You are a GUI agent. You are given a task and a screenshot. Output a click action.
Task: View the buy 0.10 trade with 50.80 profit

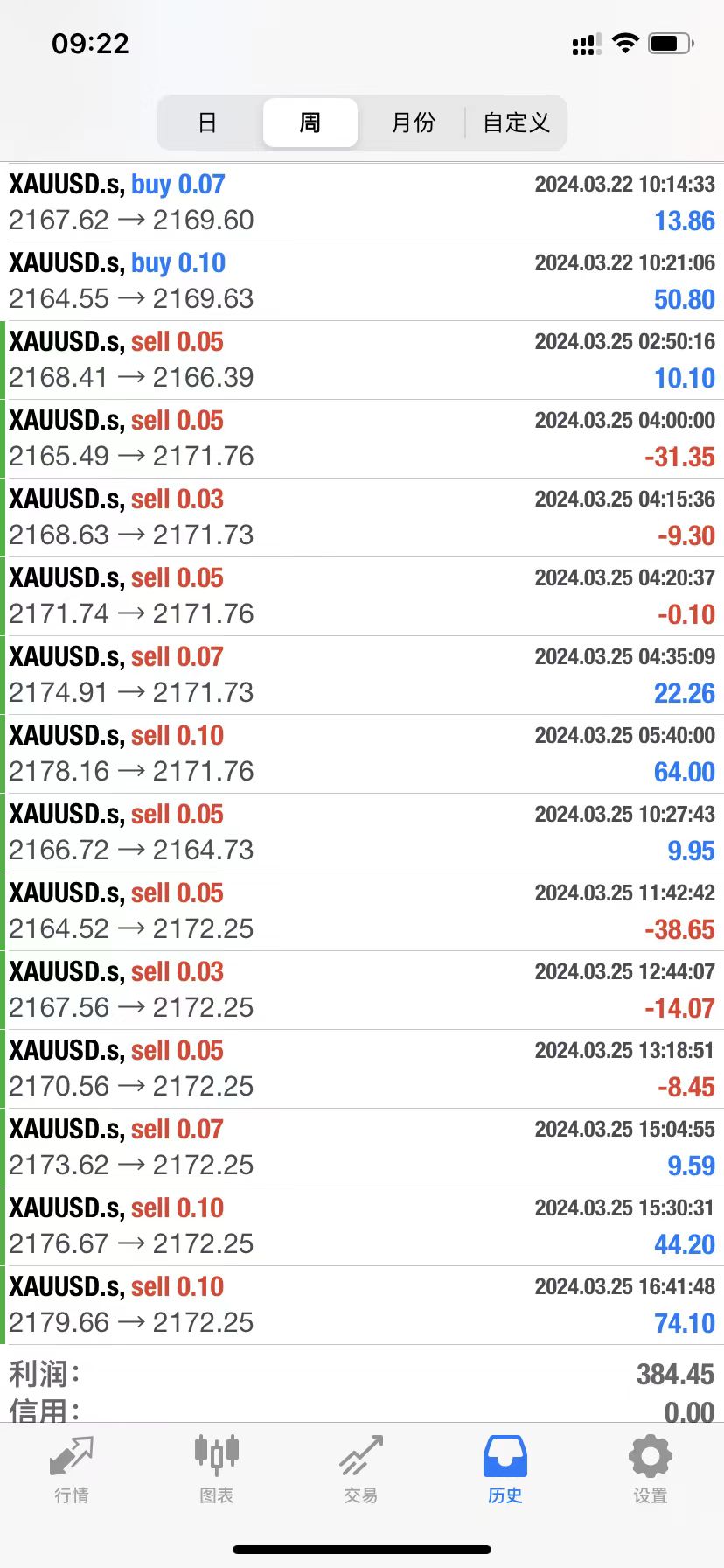pyautogui.click(x=362, y=281)
